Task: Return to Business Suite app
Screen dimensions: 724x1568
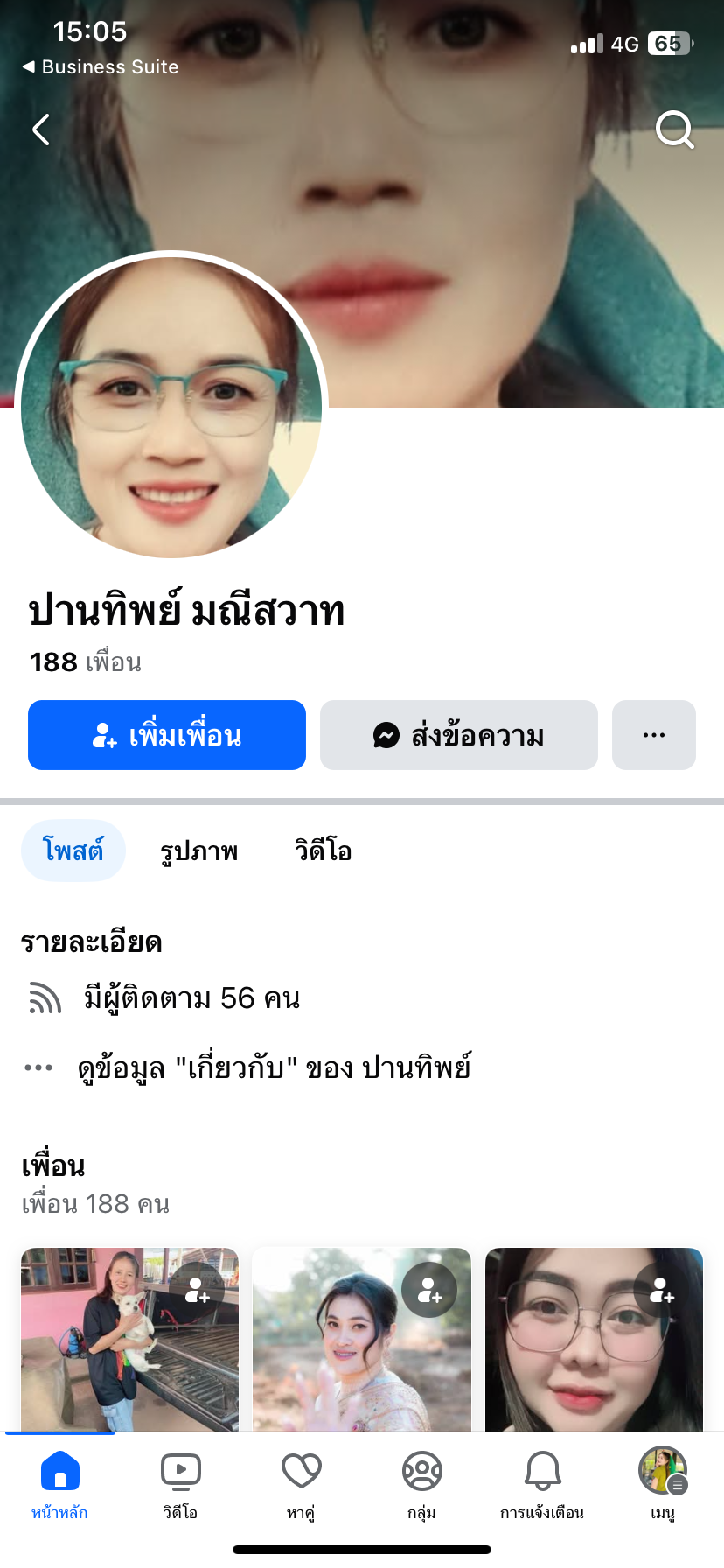Action: coord(101,66)
